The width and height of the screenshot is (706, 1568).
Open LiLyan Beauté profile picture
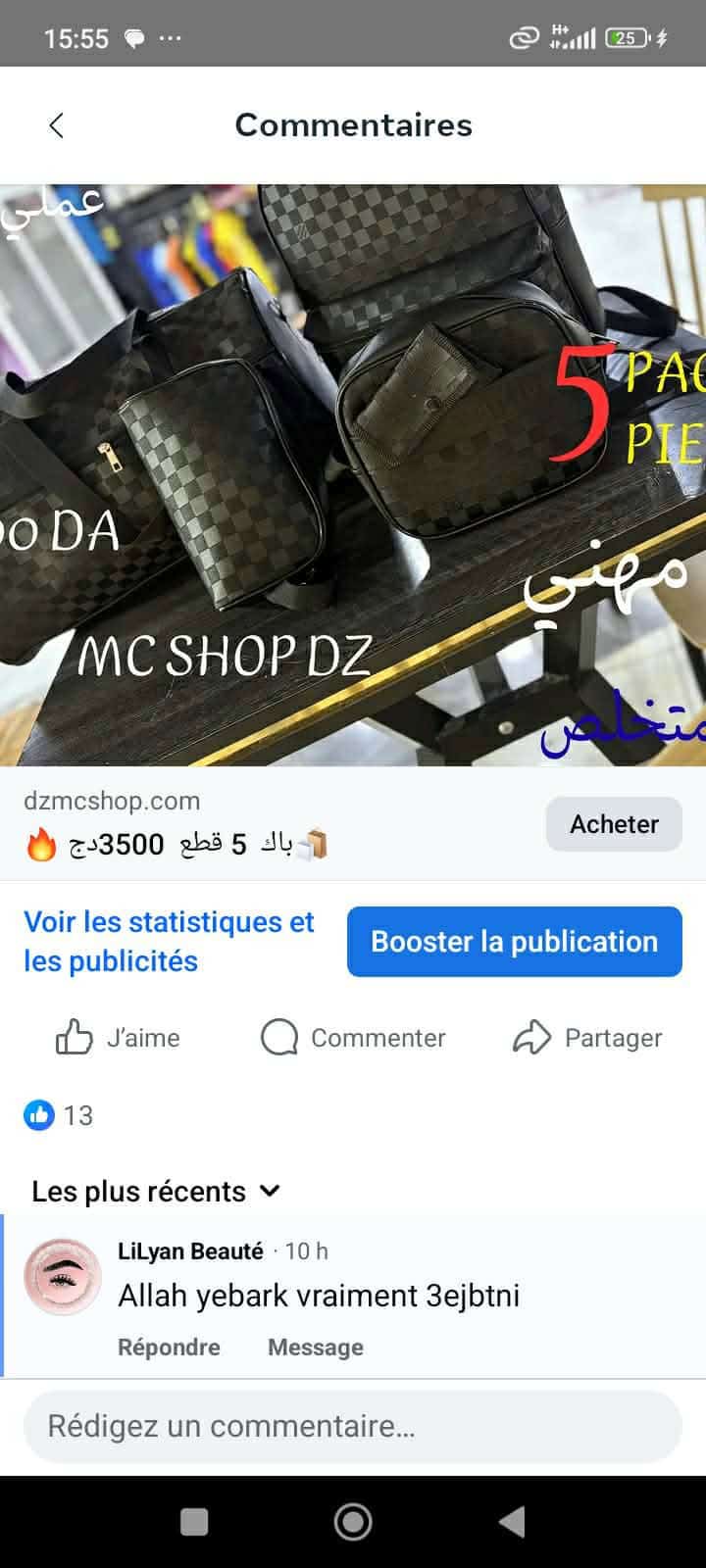[63, 1278]
